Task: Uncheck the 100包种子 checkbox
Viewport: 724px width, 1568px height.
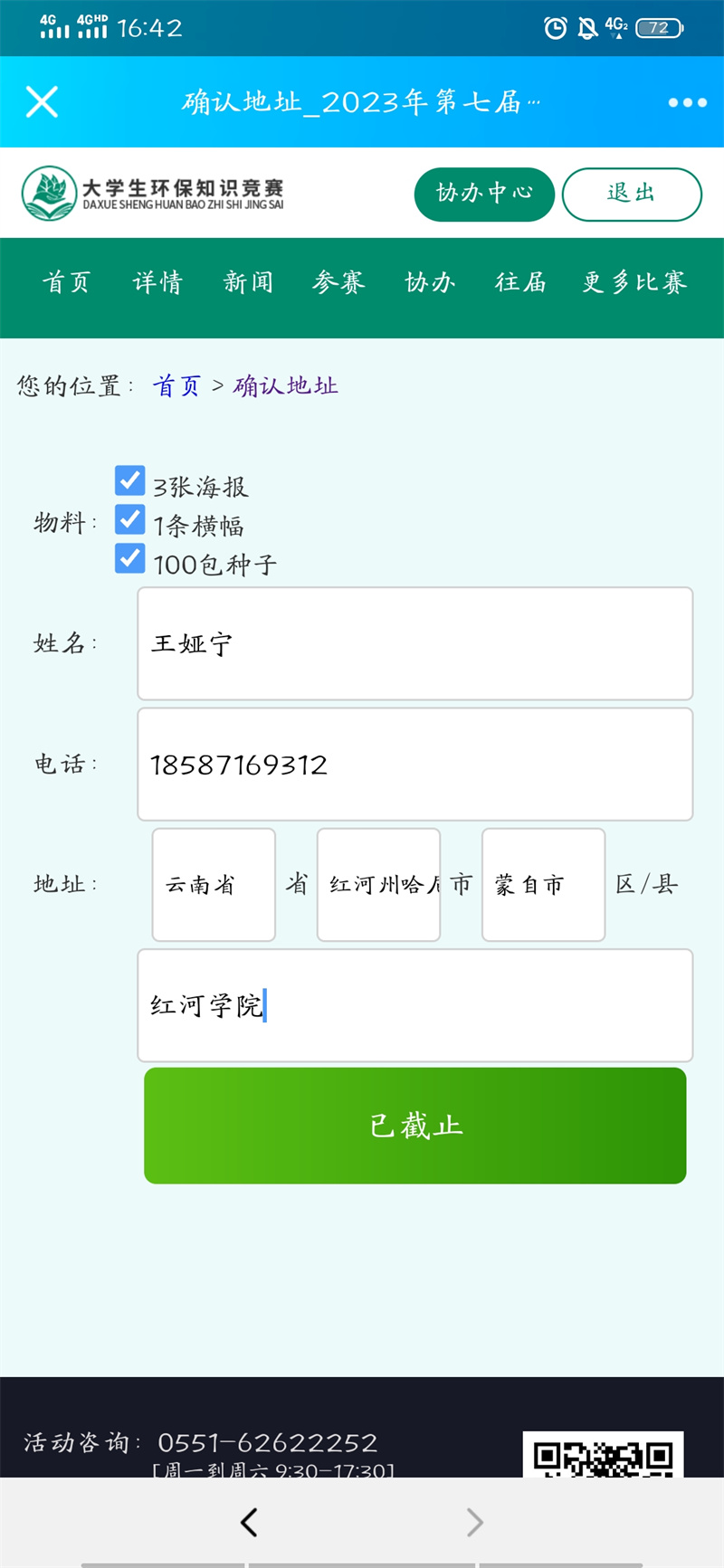Action: click(x=130, y=558)
